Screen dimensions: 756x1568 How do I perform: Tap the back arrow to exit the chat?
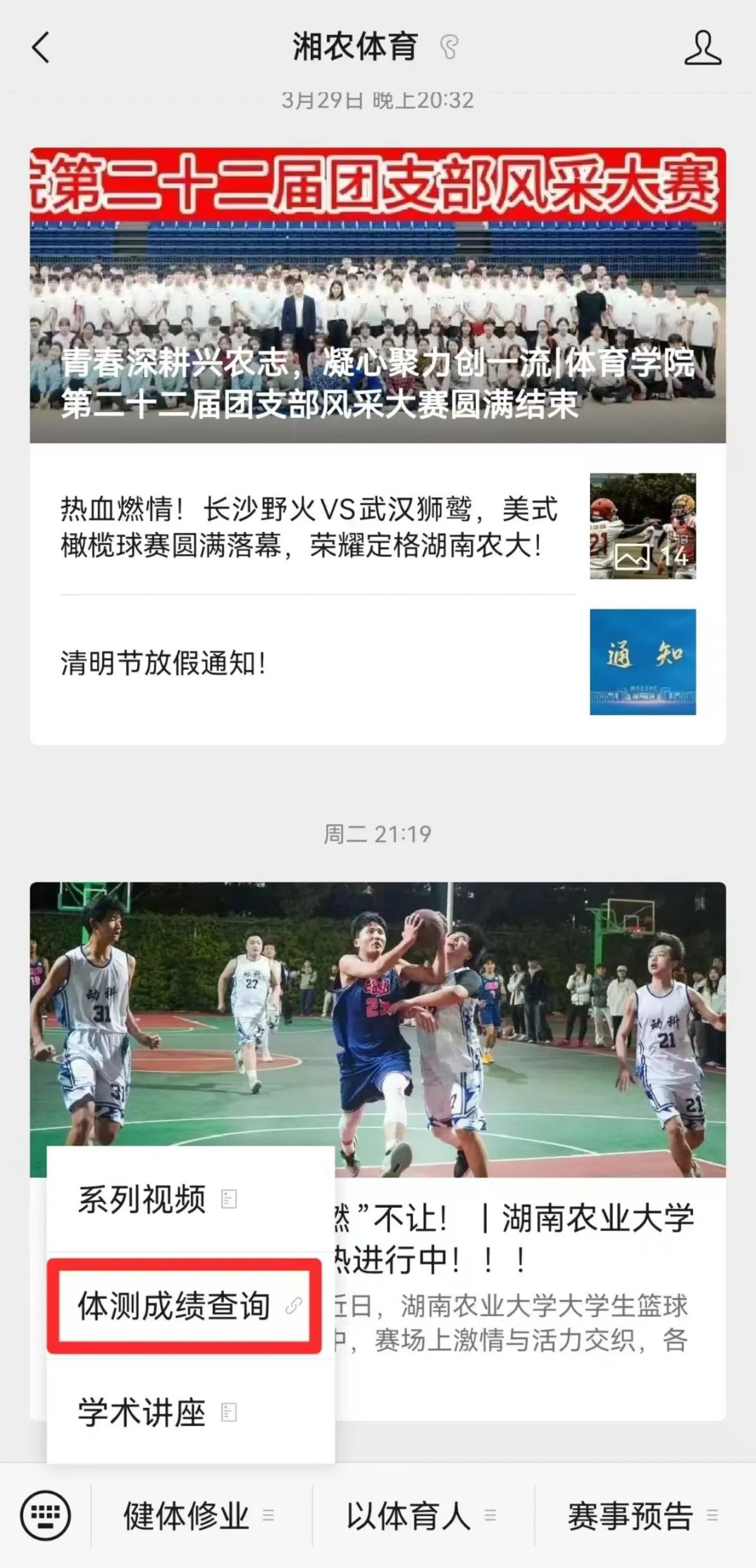tap(40, 47)
